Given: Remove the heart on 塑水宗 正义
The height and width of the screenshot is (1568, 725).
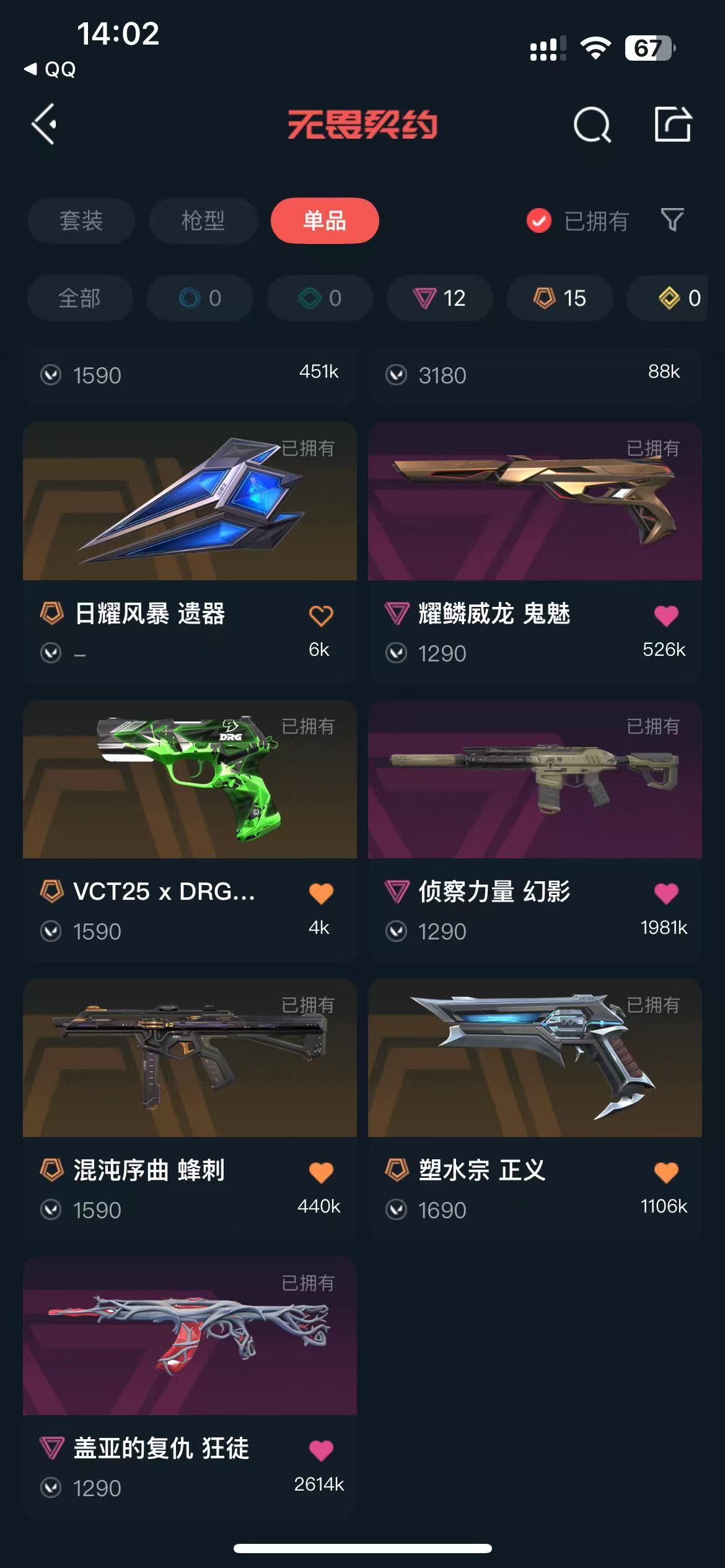Looking at the screenshot, I should click(x=666, y=1172).
